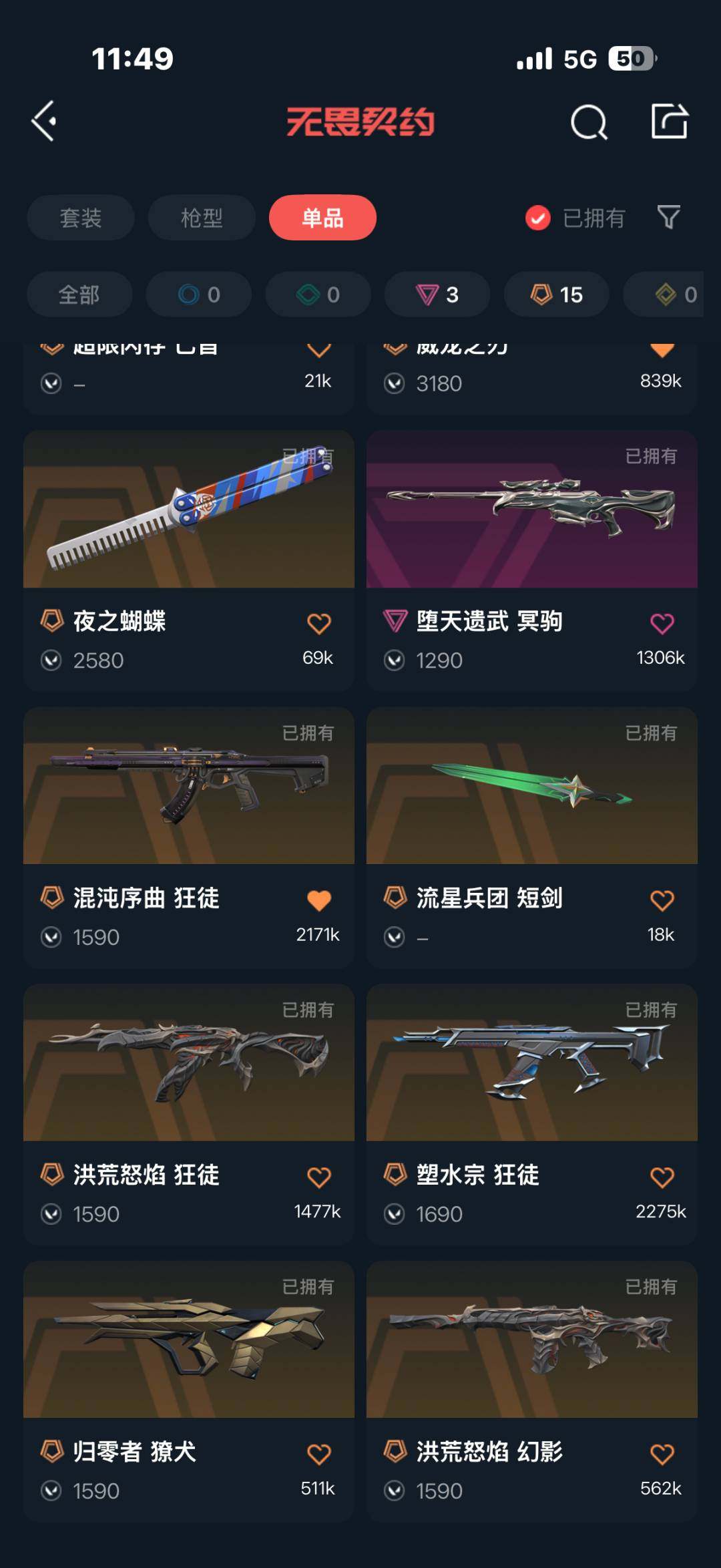This screenshot has height=1568, width=721.
Task: Open the 塑水宗 狂徒 skin card
Action: click(x=532, y=1114)
